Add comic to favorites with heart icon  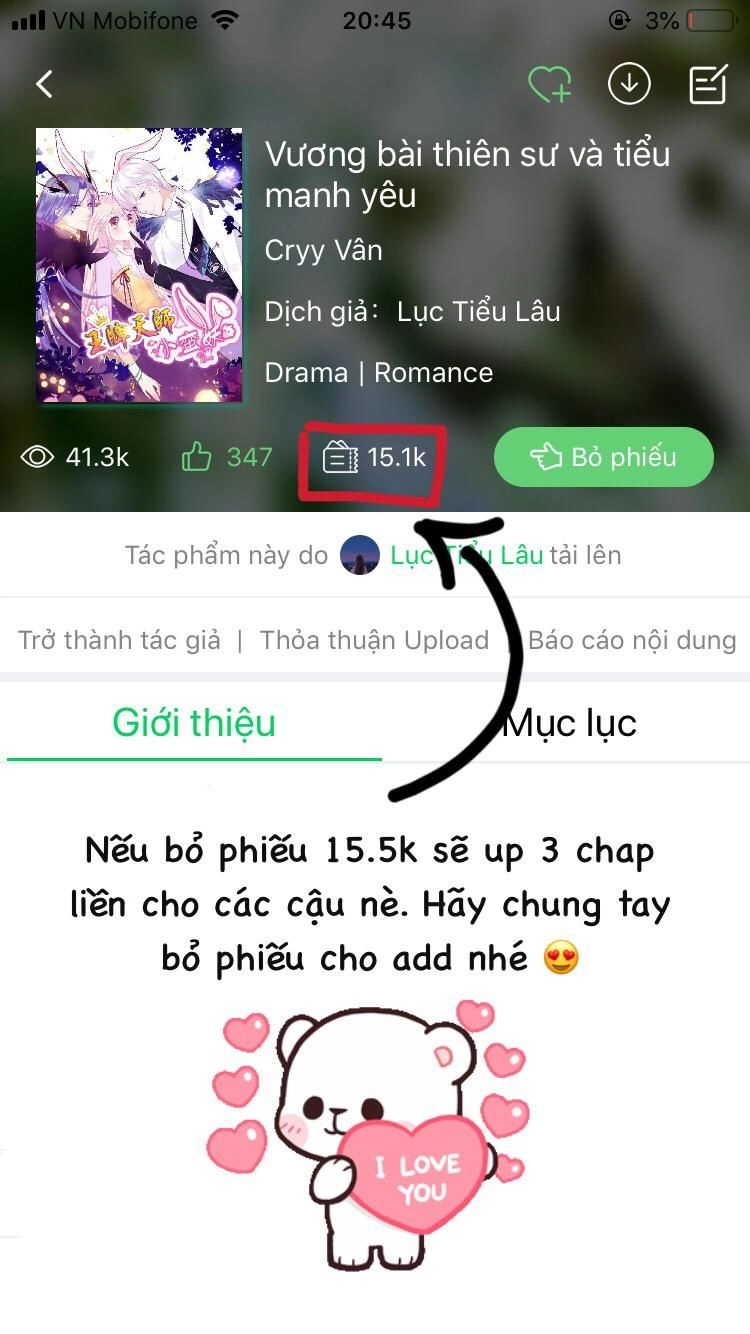[x=548, y=84]
